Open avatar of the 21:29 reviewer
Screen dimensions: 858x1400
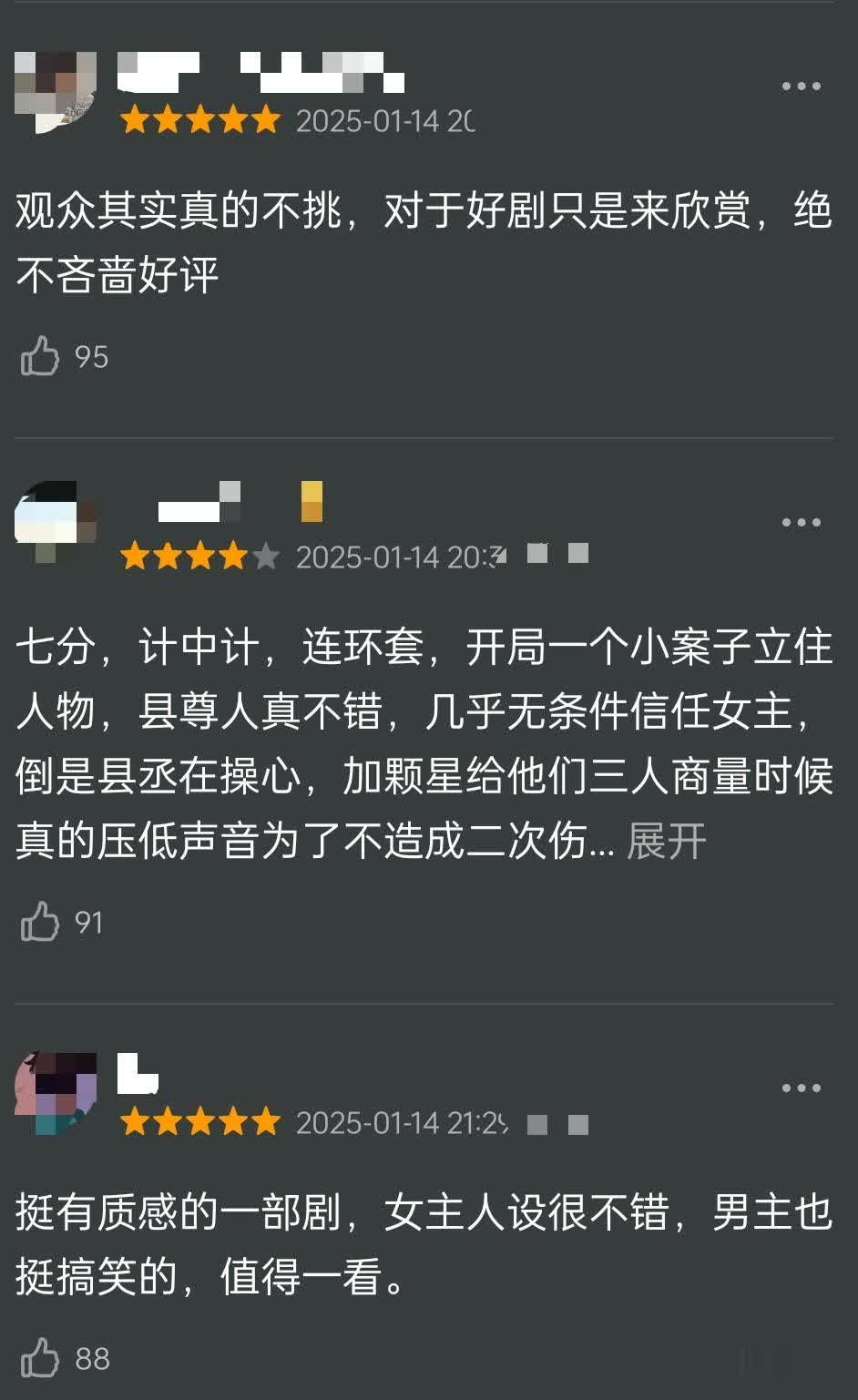[x=56, y=1092]
